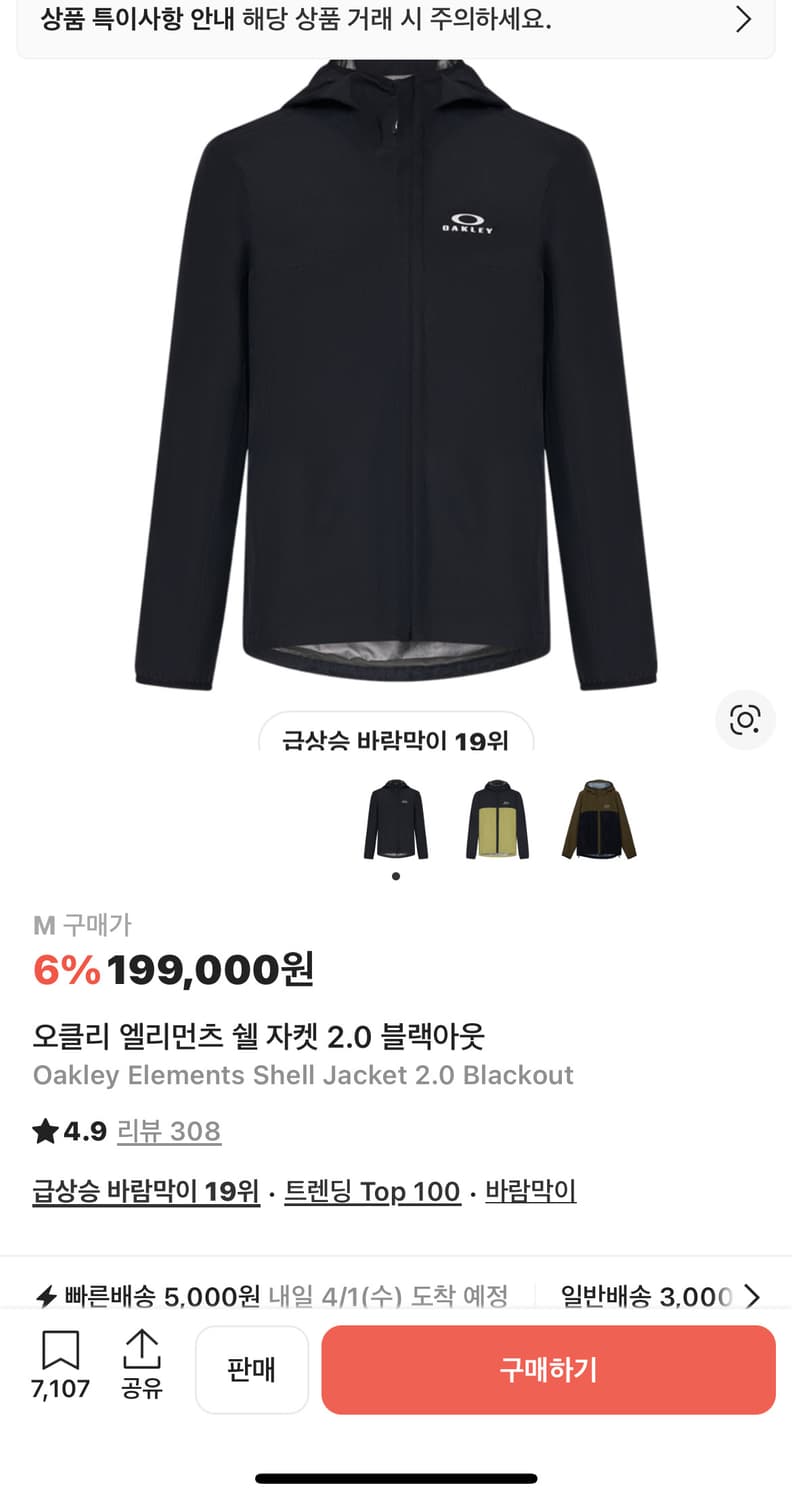Tap the carousel pagination dot
Screen dimensions: 792x1500
395,876
